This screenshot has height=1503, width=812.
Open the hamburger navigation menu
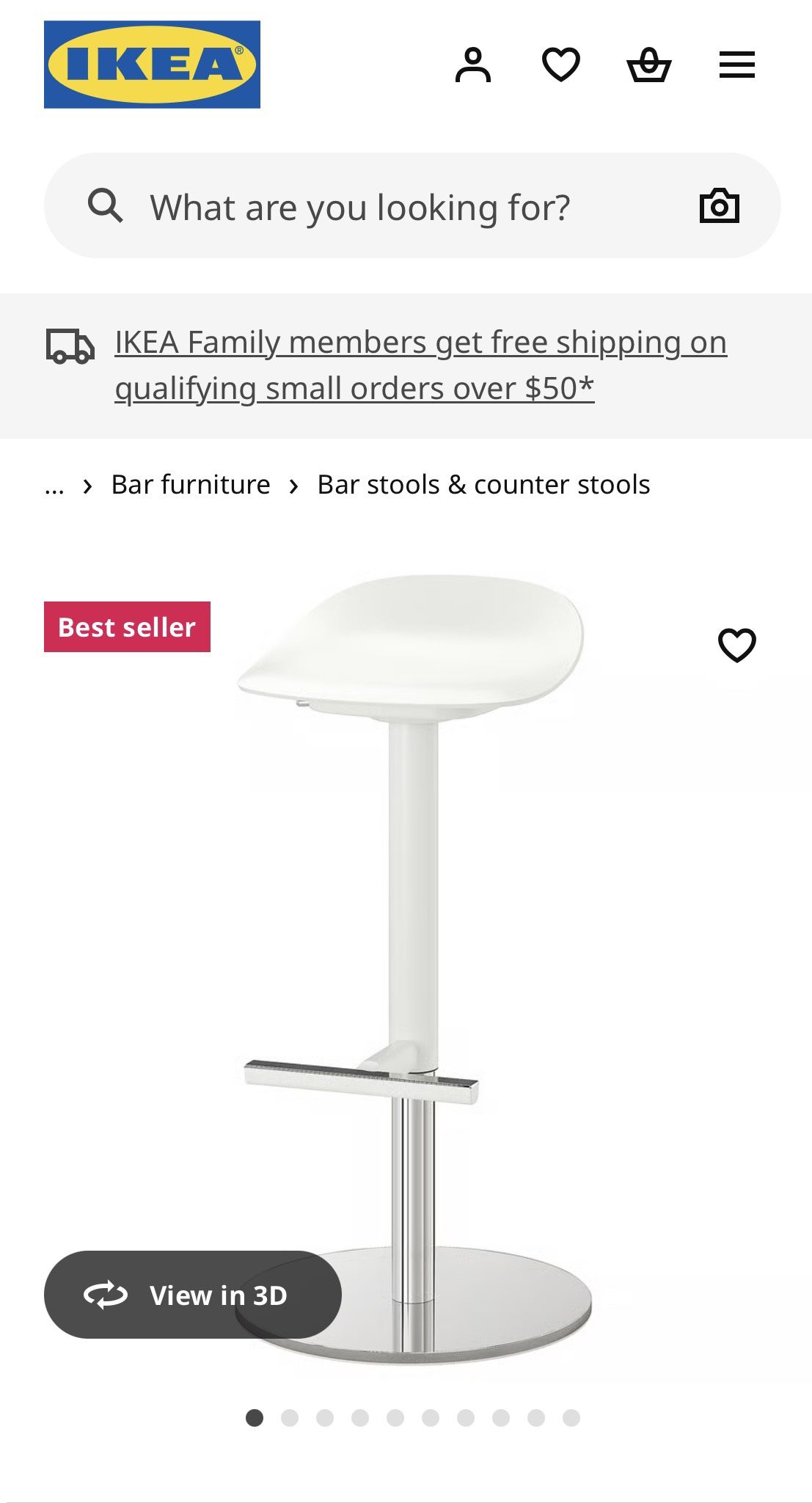(x=737, y=65)
